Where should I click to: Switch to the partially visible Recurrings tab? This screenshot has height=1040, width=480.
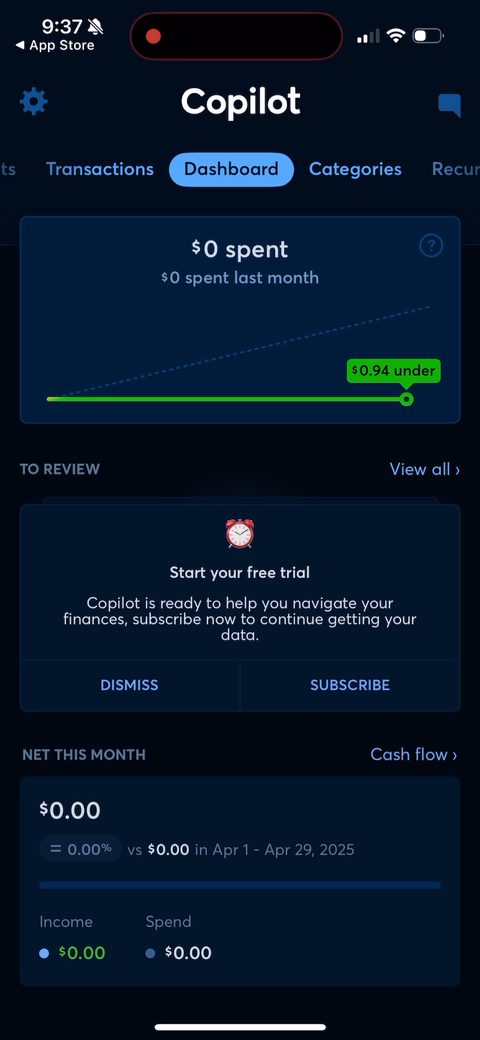pos(455,169)
